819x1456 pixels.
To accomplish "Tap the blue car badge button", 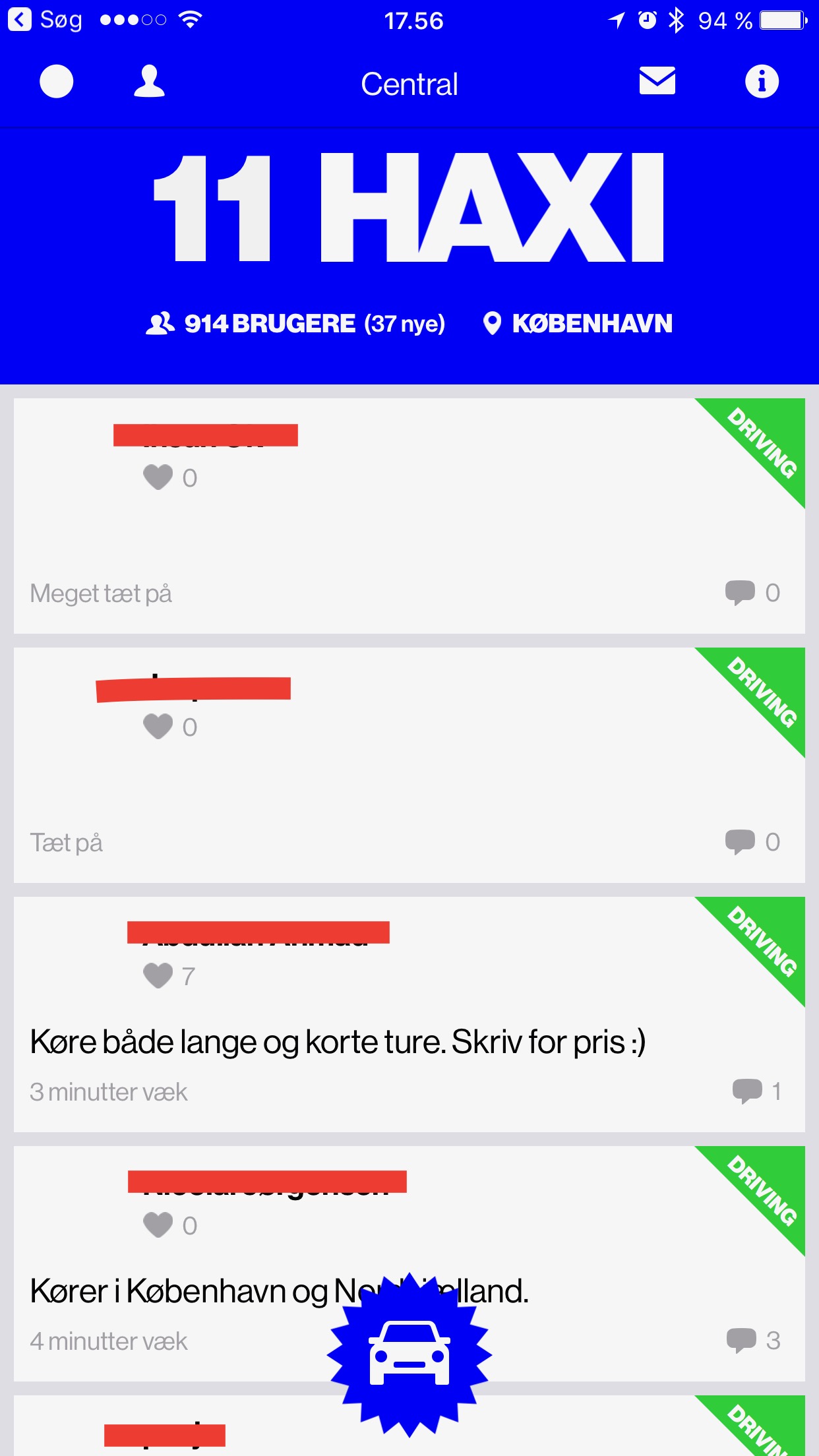I will pos(409,1354).
